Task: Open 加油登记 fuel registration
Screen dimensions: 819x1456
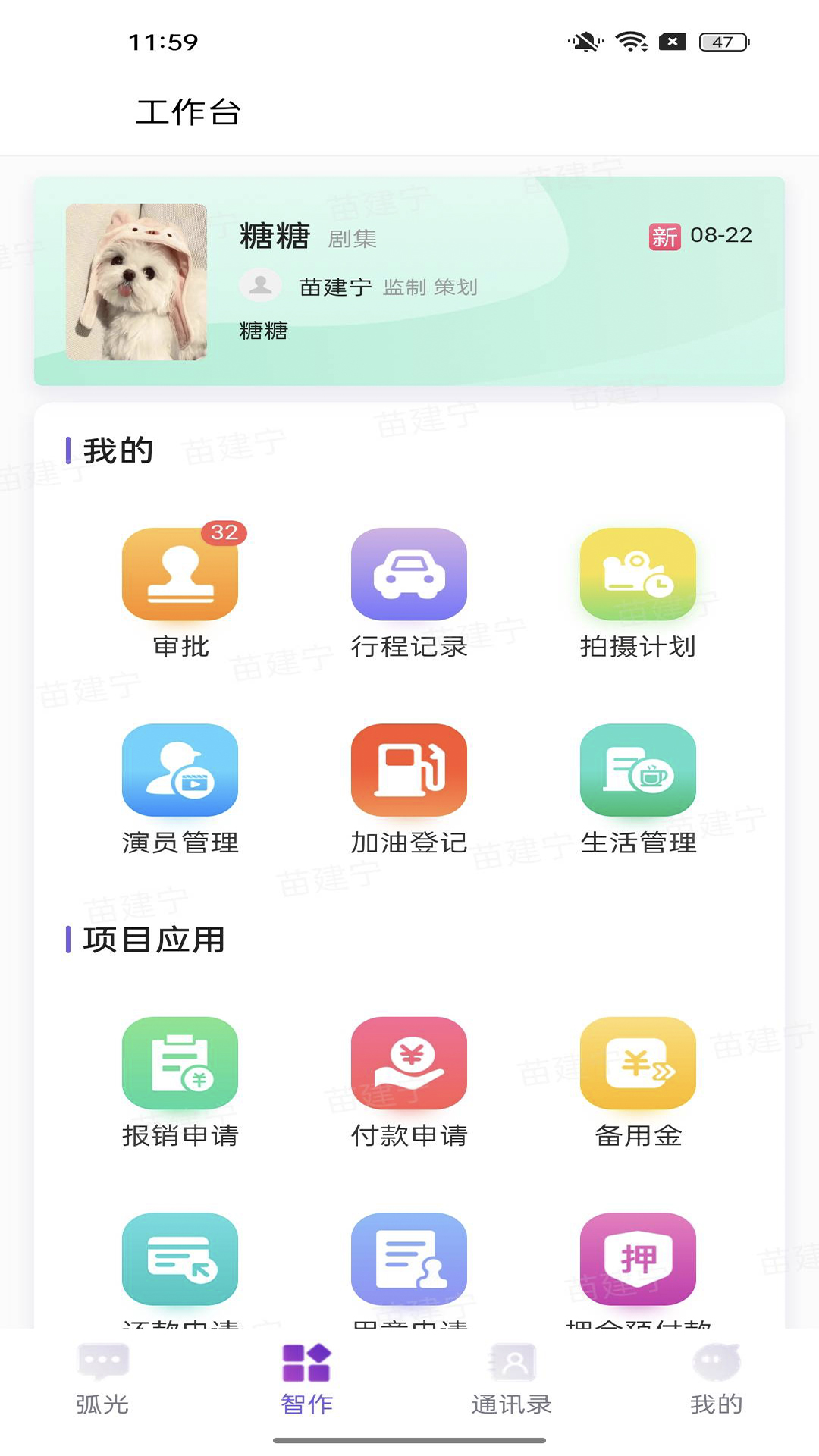Action: [409, 770]
